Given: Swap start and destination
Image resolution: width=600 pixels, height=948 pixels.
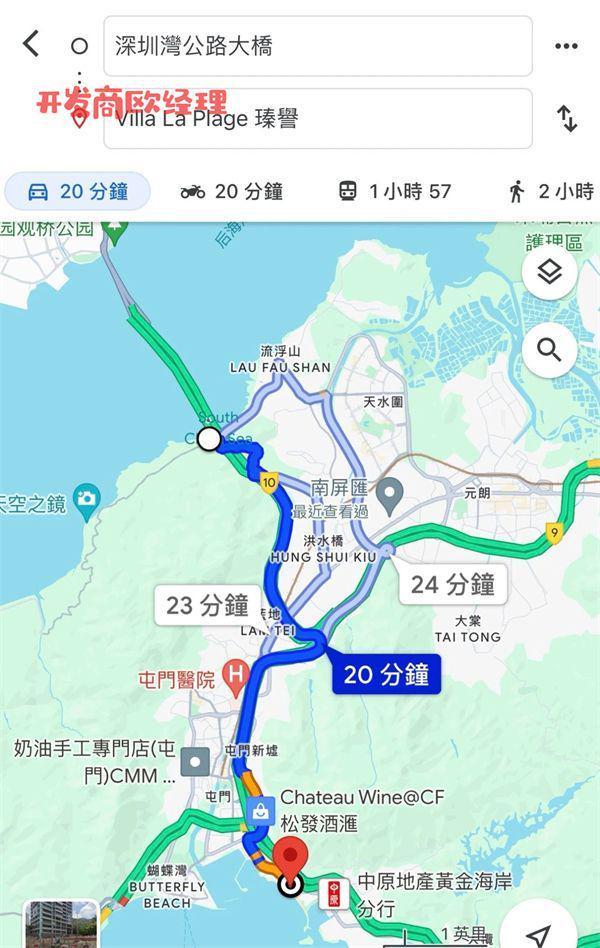Looking at the screenshot, I should point(567,119).
